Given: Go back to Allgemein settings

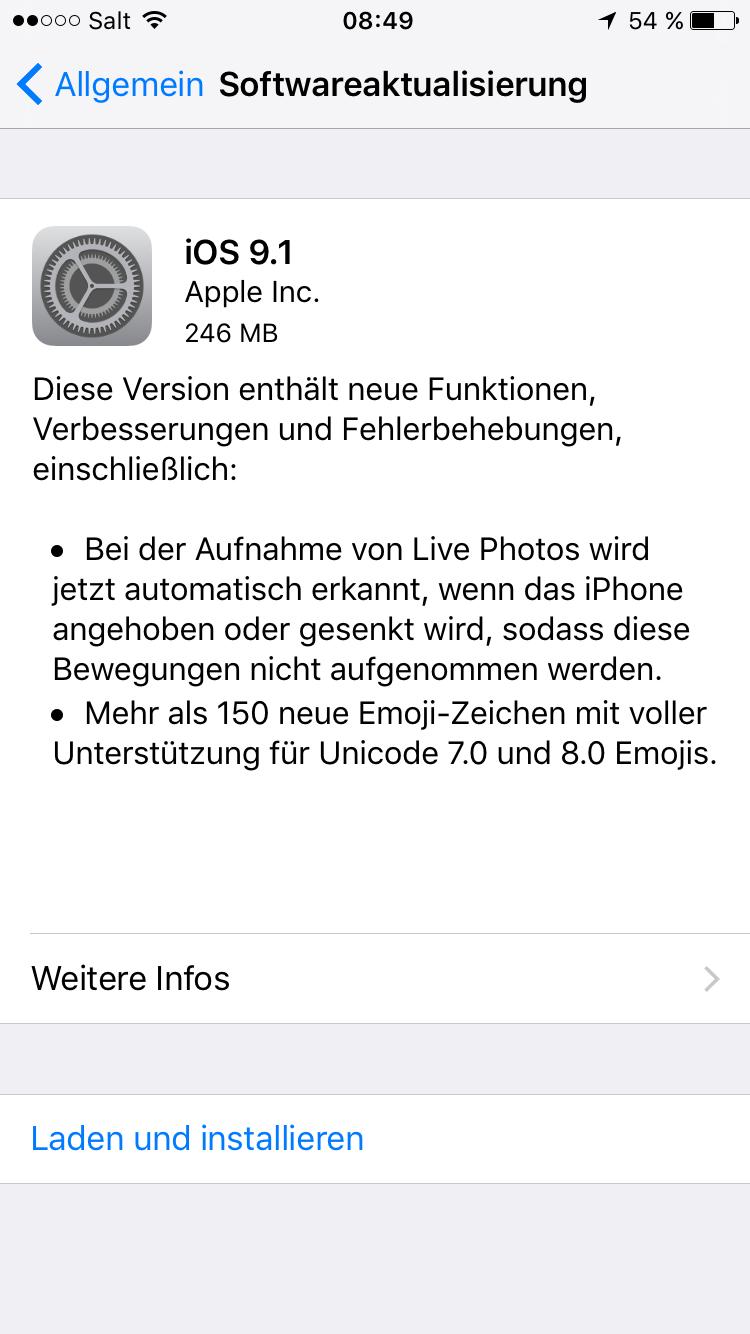Looking at the screenshot, I should [x=110, y=85].
